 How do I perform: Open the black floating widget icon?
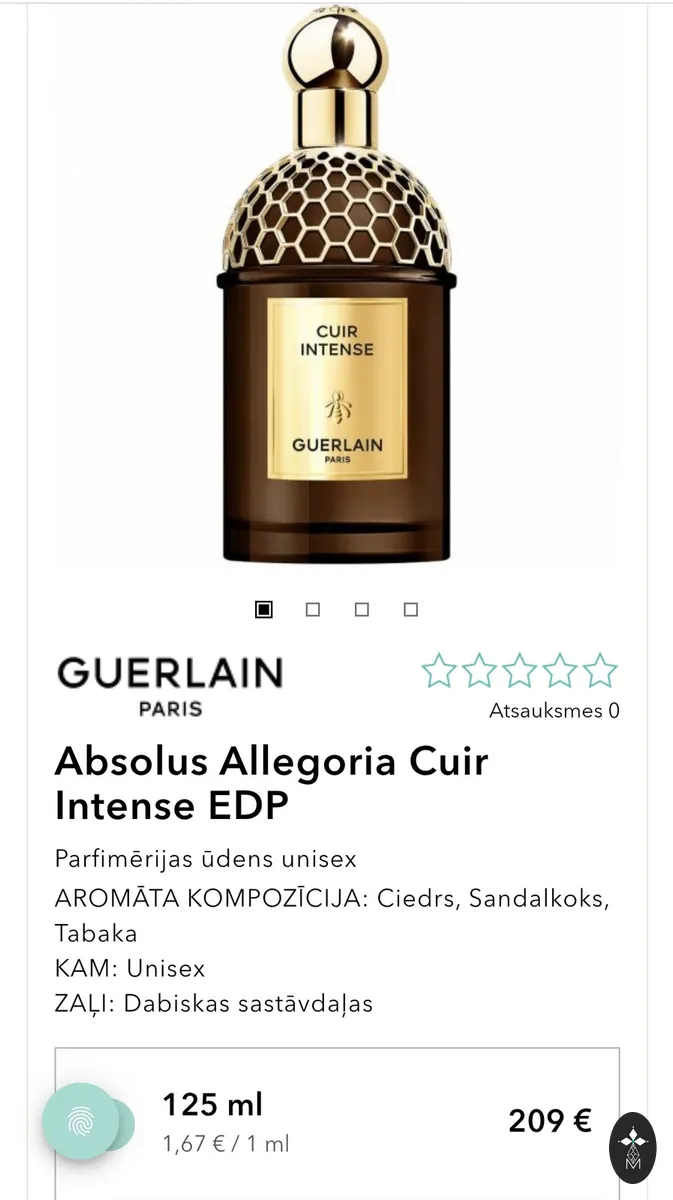tap(633, 1147)
